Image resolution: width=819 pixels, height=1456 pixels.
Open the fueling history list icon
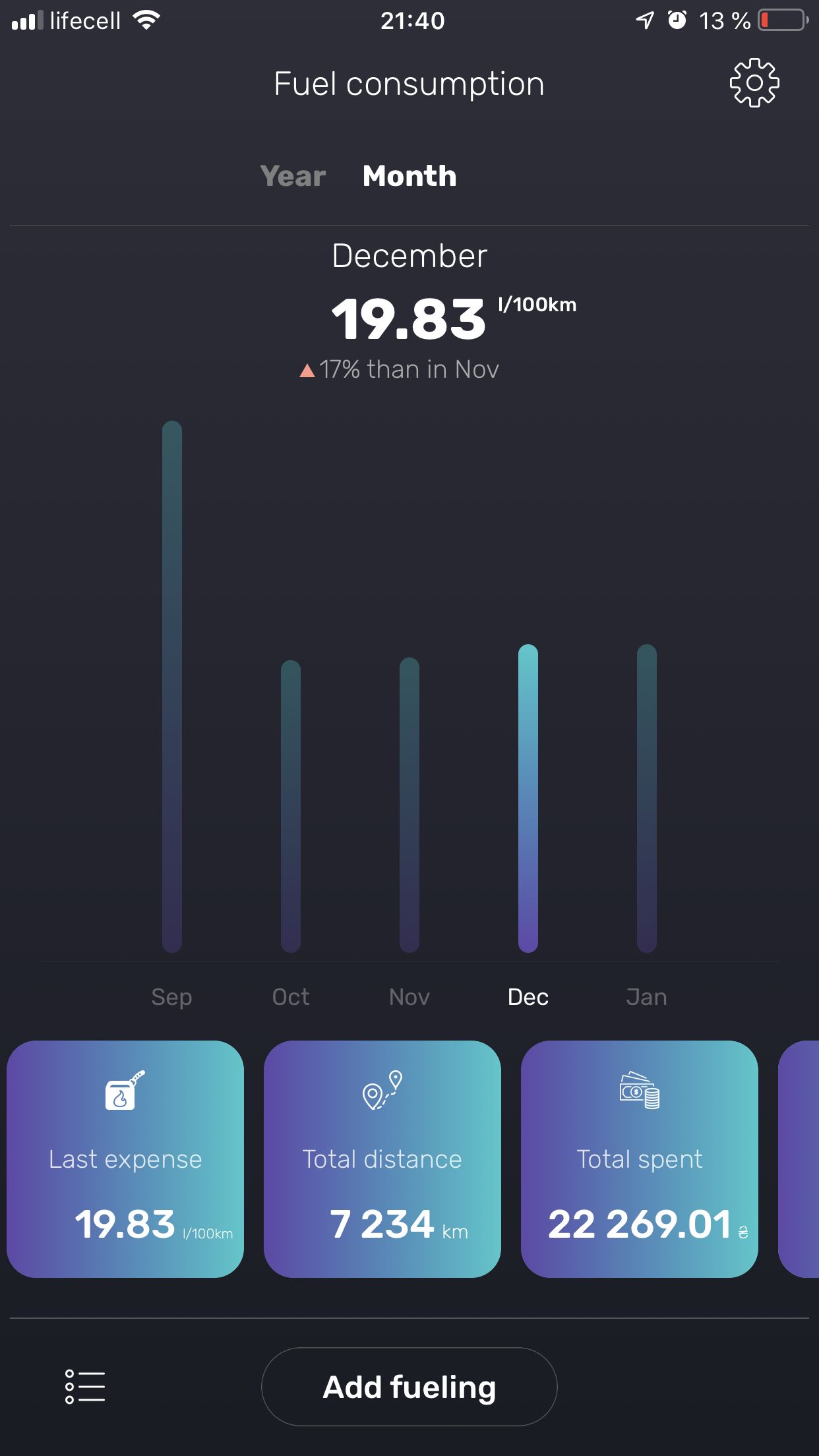tap(85, 1386)
